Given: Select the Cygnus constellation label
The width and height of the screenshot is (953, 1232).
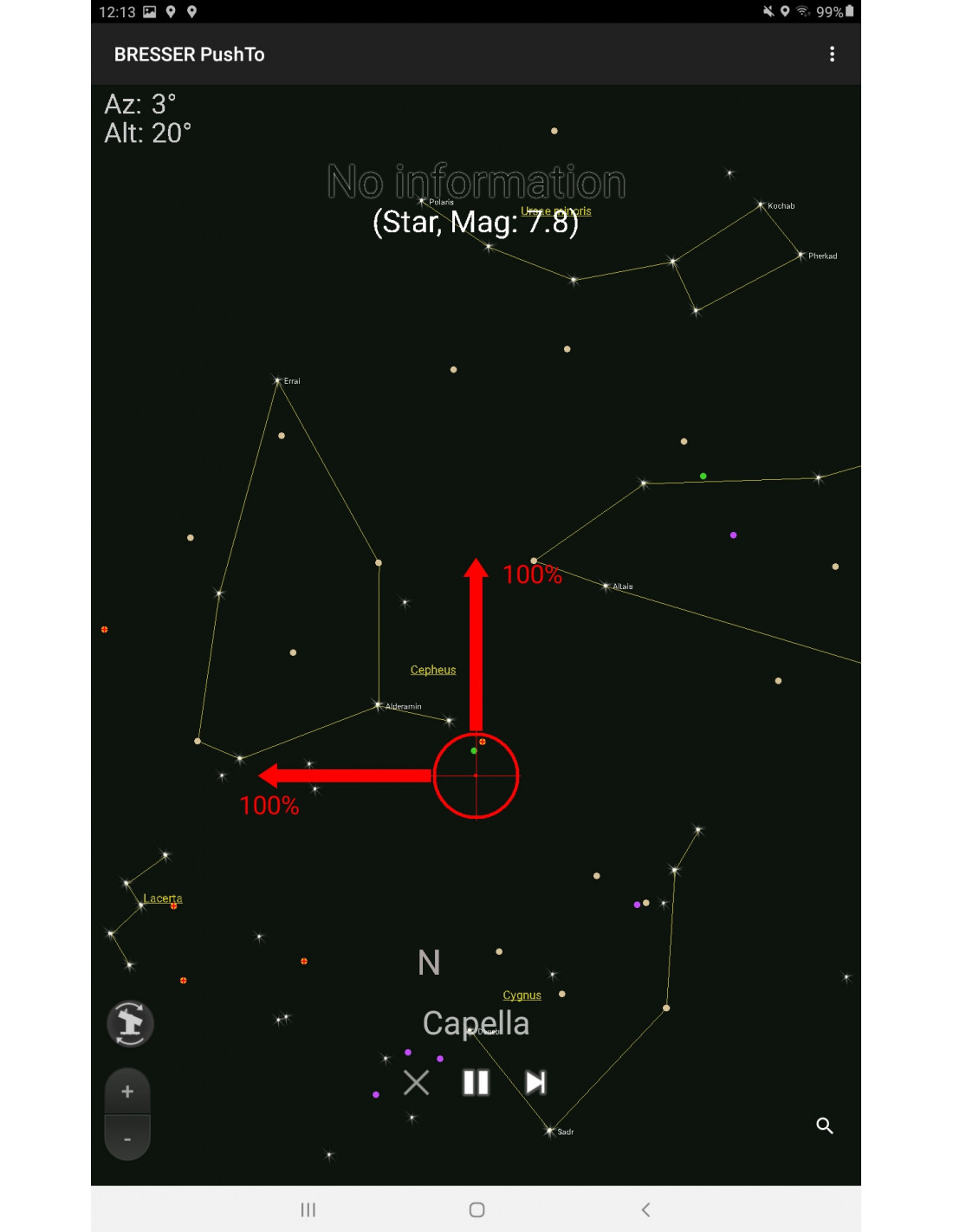Looking at the screenshot, I should coord(522,995).
